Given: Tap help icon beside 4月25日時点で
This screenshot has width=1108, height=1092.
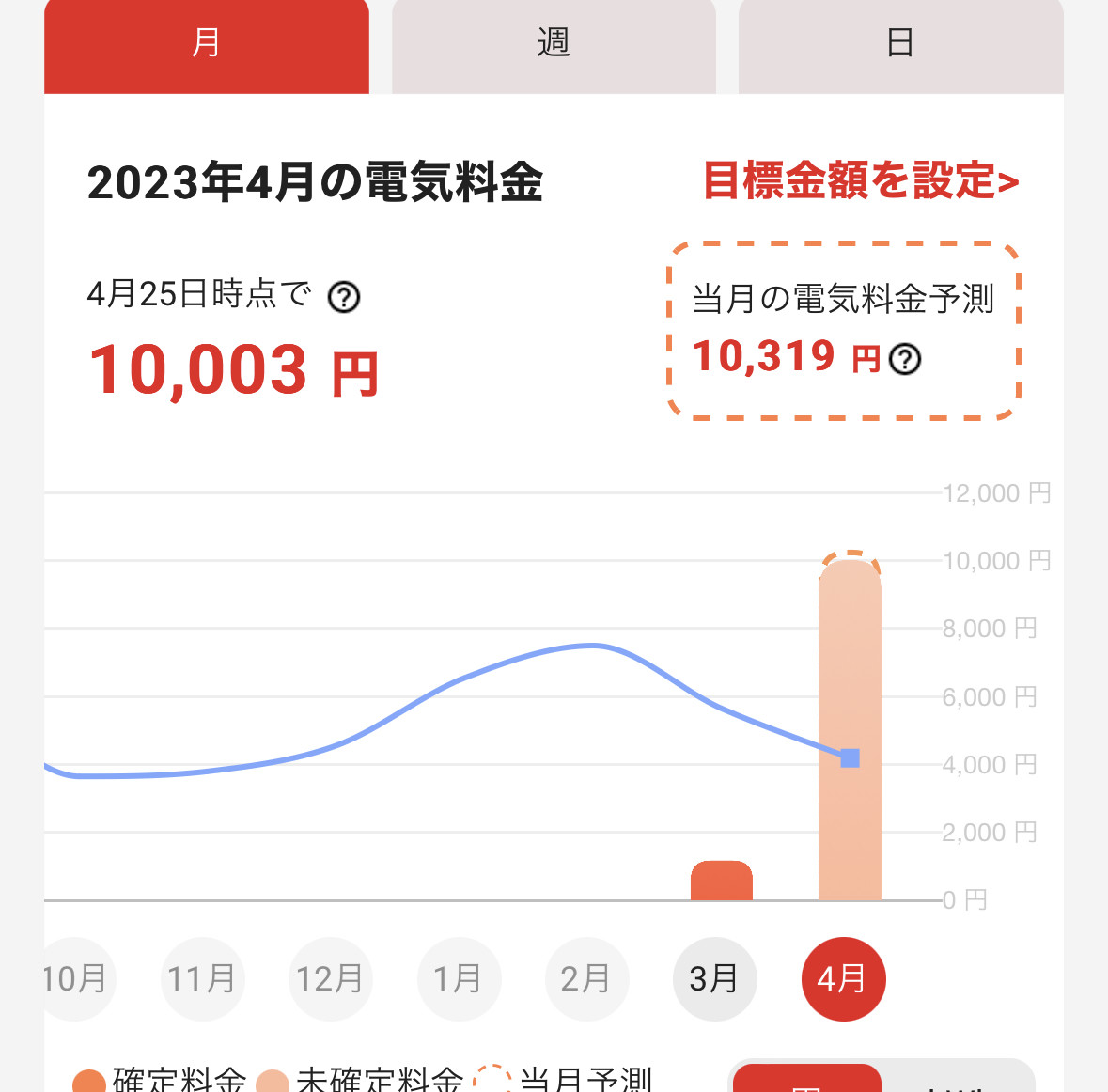Looking at the screenshot, I should coord(344,298).
